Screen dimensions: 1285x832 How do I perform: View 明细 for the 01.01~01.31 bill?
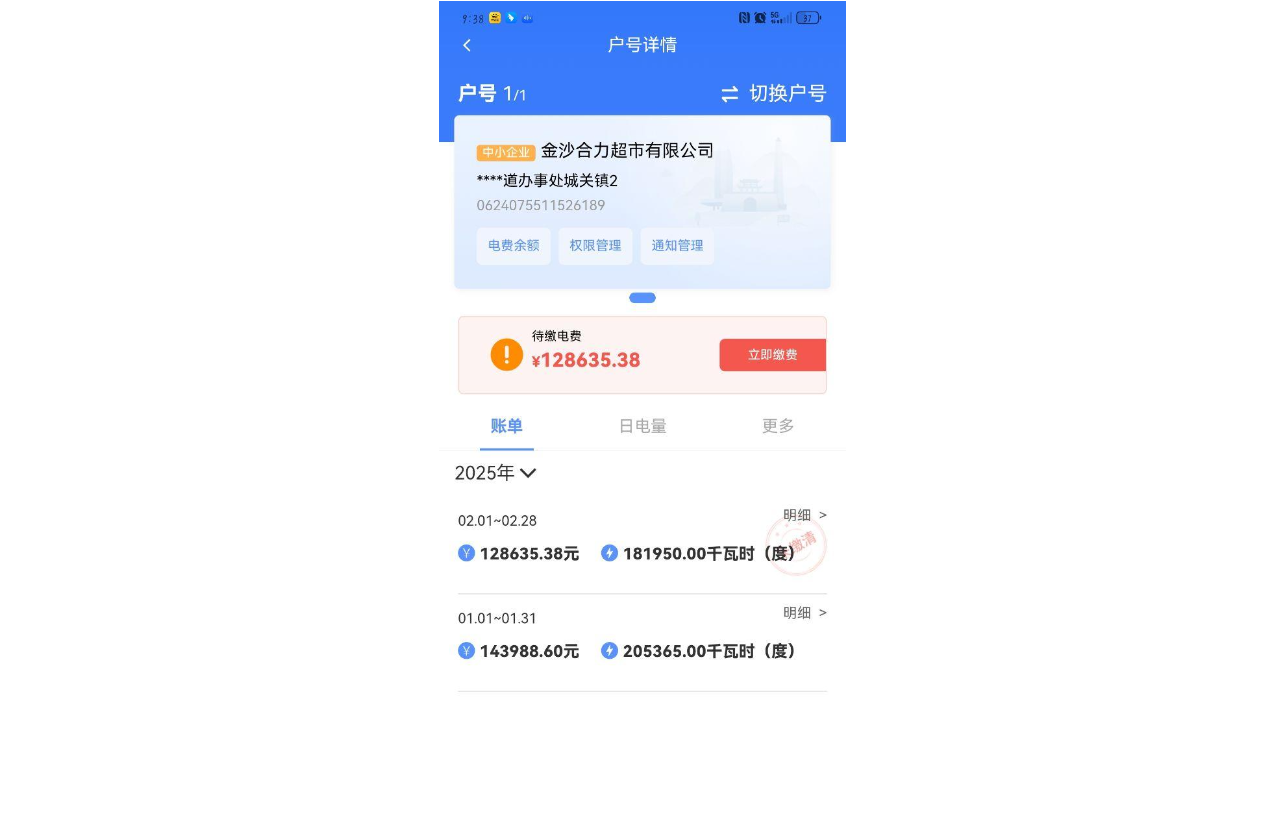click(805, 613)
